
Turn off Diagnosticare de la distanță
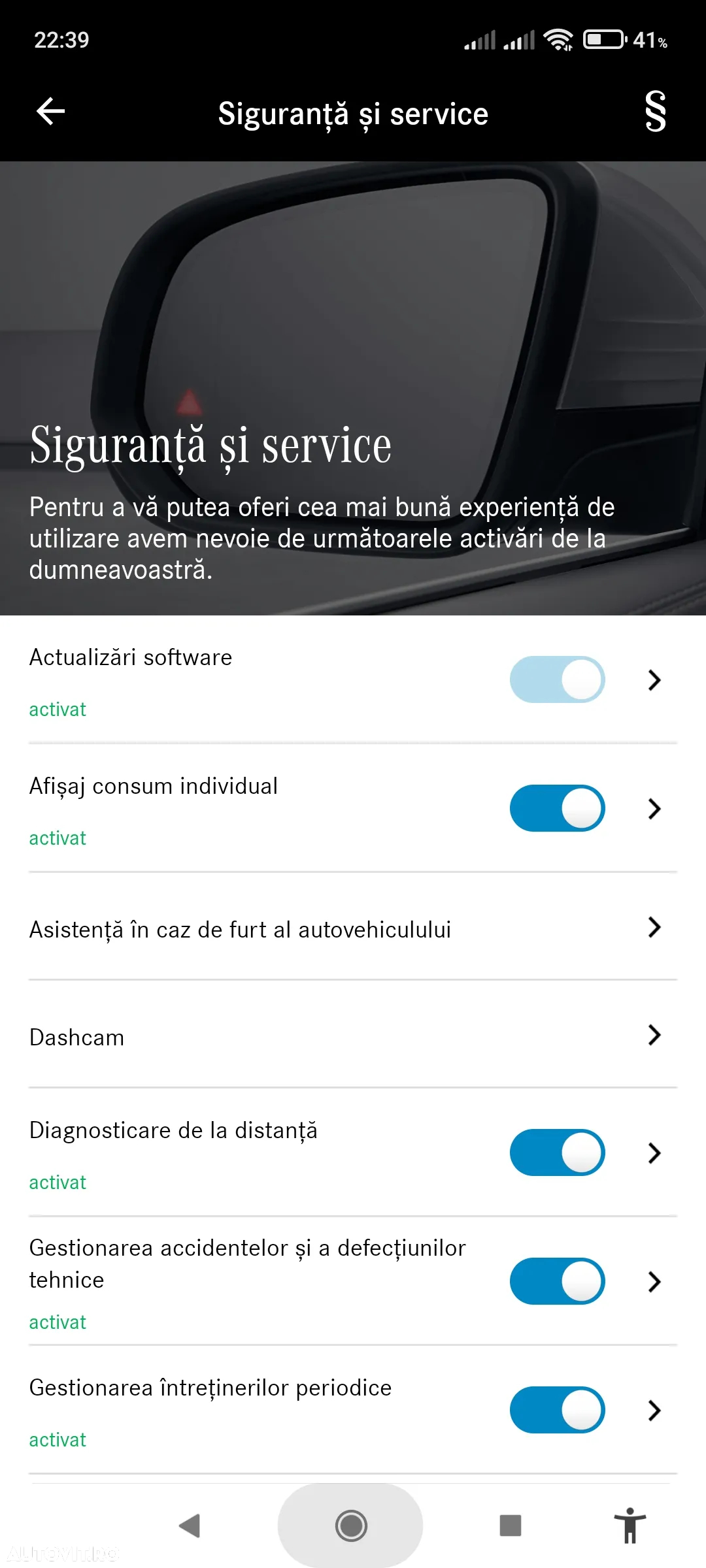pos(557,1152)
